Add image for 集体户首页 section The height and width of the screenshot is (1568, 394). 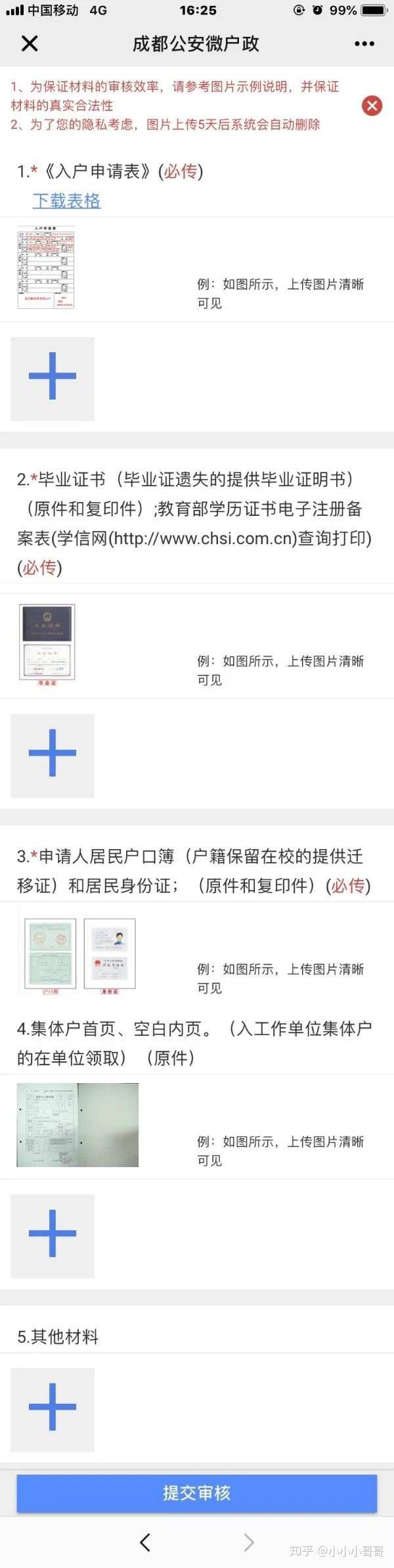53,1235
